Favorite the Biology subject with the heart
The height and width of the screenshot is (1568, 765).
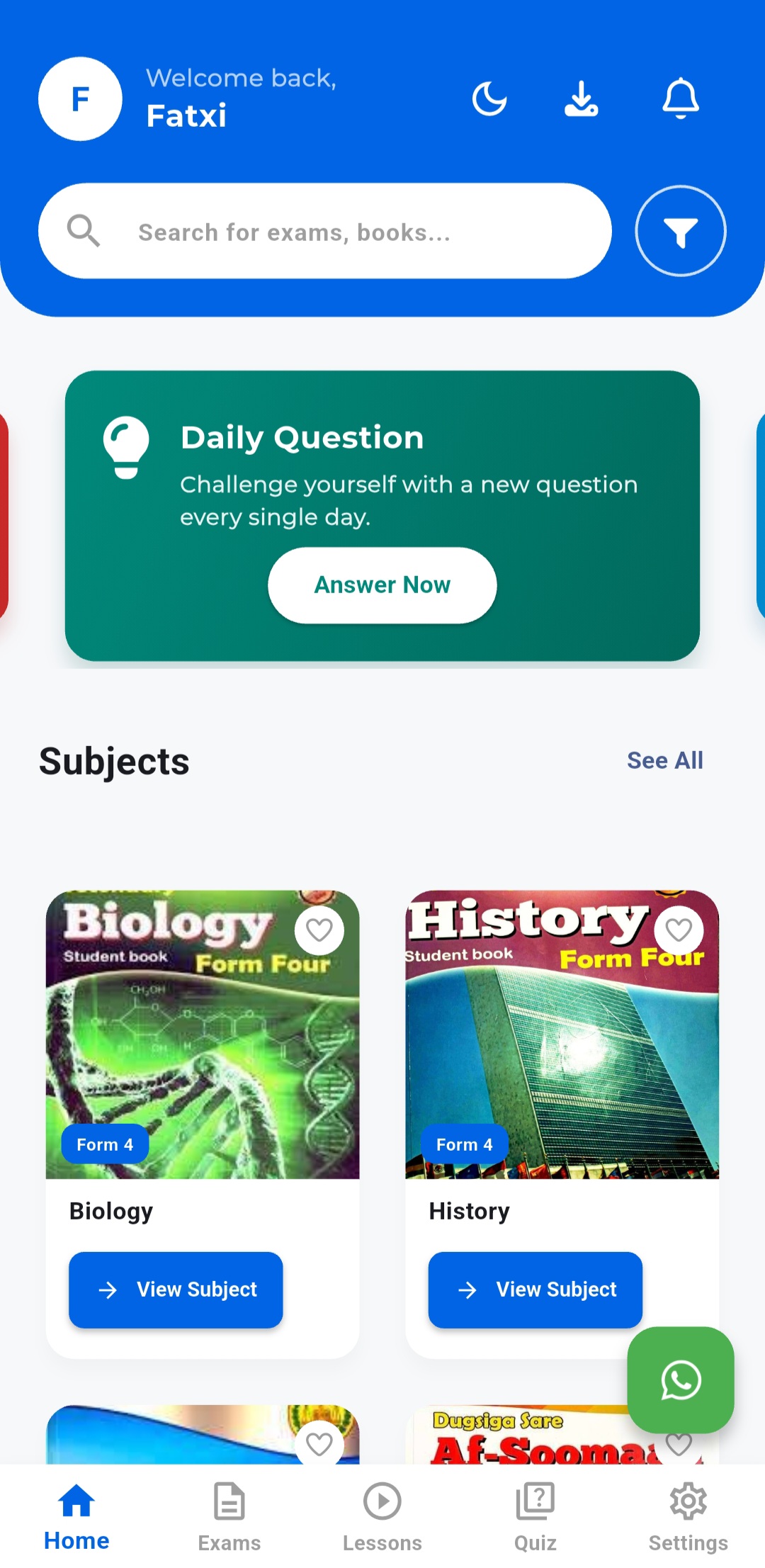tap(319, 930)
